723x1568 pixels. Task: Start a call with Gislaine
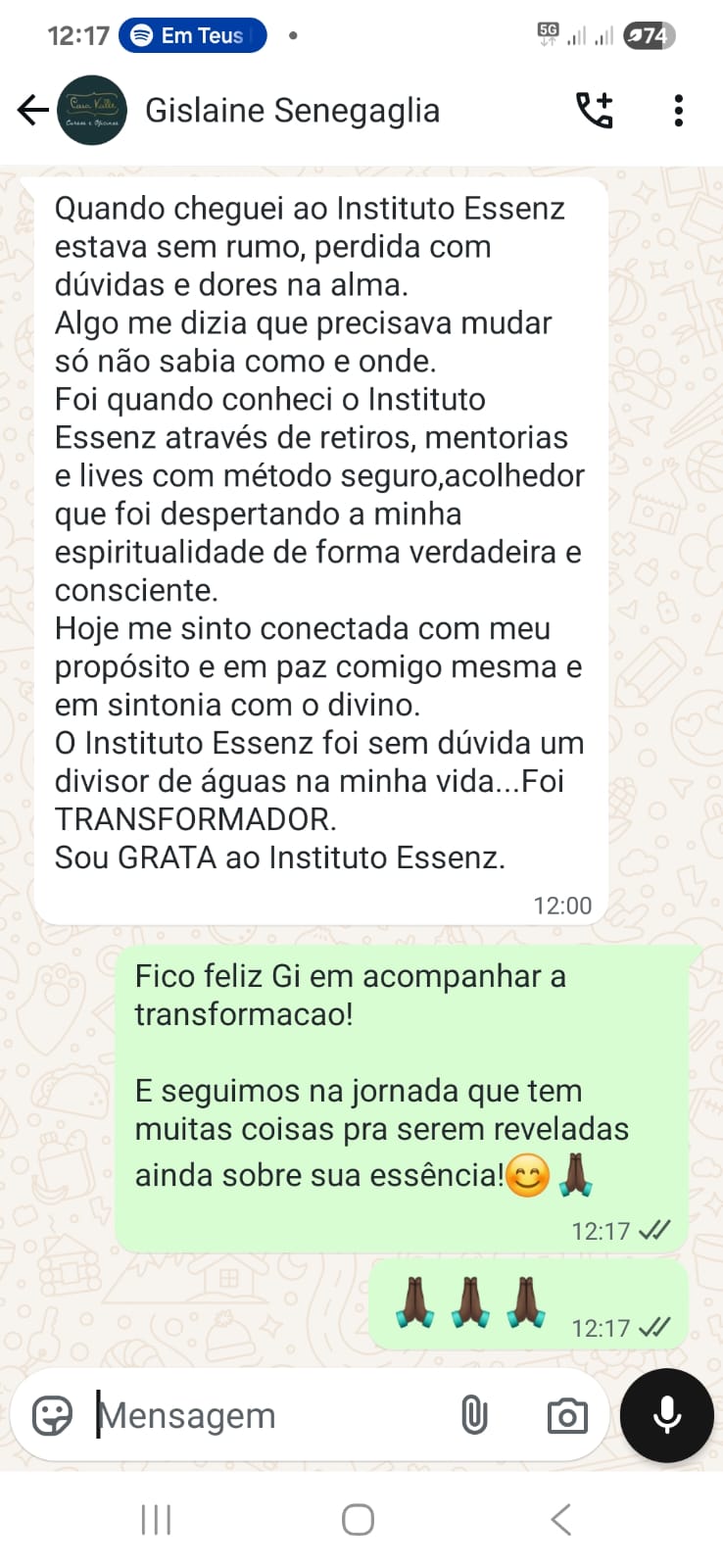pyautogui.click(x=594, y=110)
